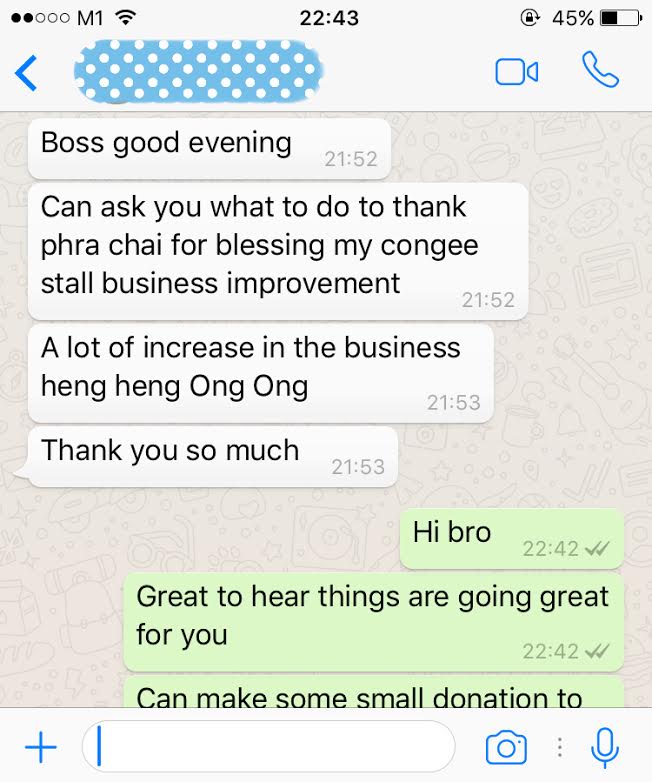Viewport: 652px width, 782px height.
Task: Record a voice message with the microphone
Action: pyautogui.click(x=603, y=746)
